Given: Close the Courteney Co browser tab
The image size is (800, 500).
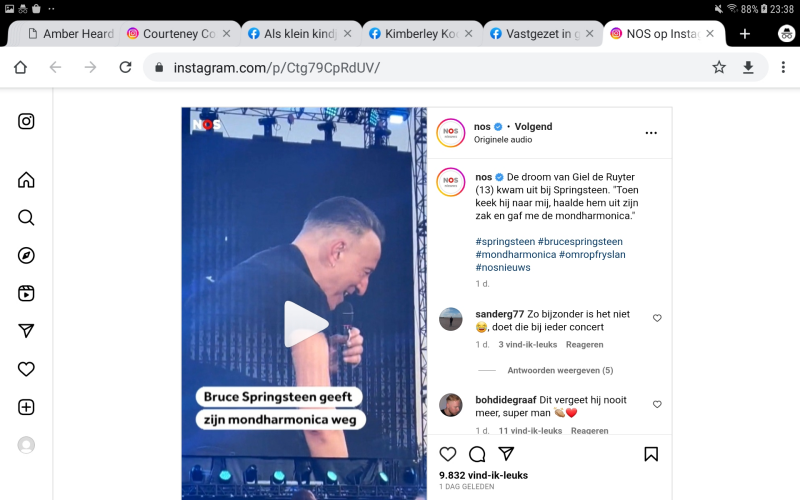Looking at the screenshot, I should click(226, 33).
